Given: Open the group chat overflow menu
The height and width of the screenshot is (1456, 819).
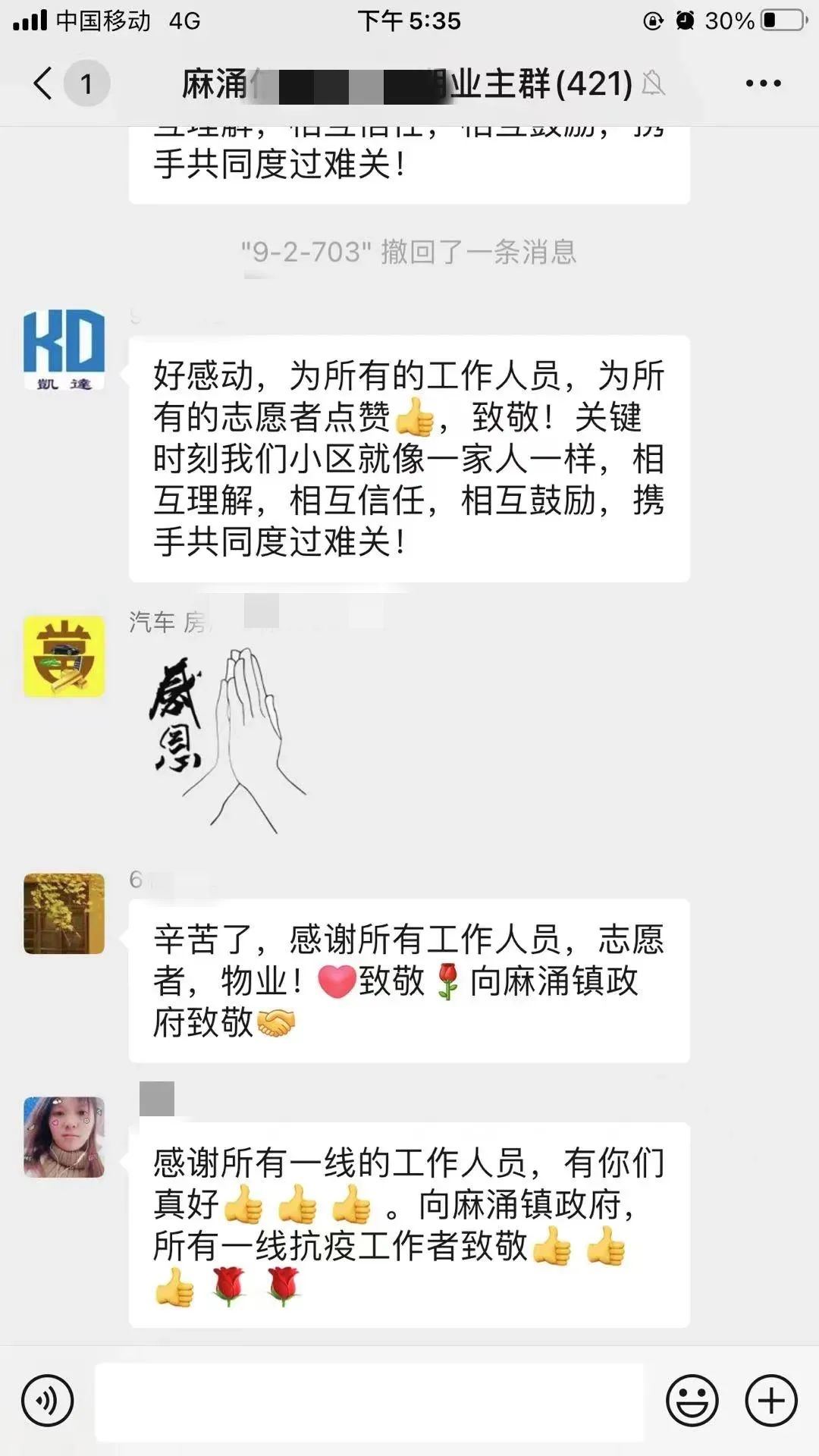Looking at the screenshot, I should tap(763, 83).
